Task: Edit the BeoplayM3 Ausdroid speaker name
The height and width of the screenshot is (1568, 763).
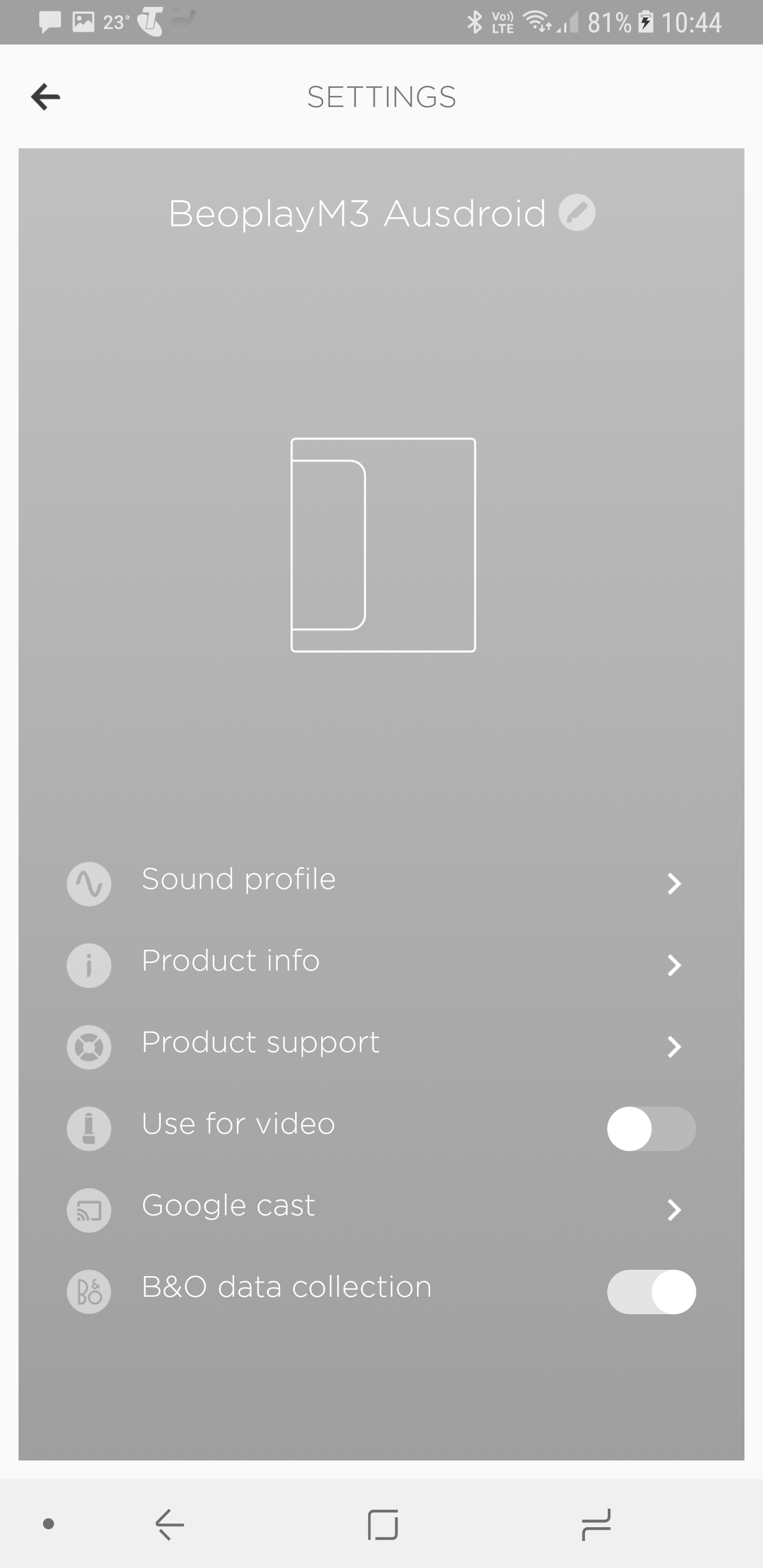Action: tap(576, 213)
